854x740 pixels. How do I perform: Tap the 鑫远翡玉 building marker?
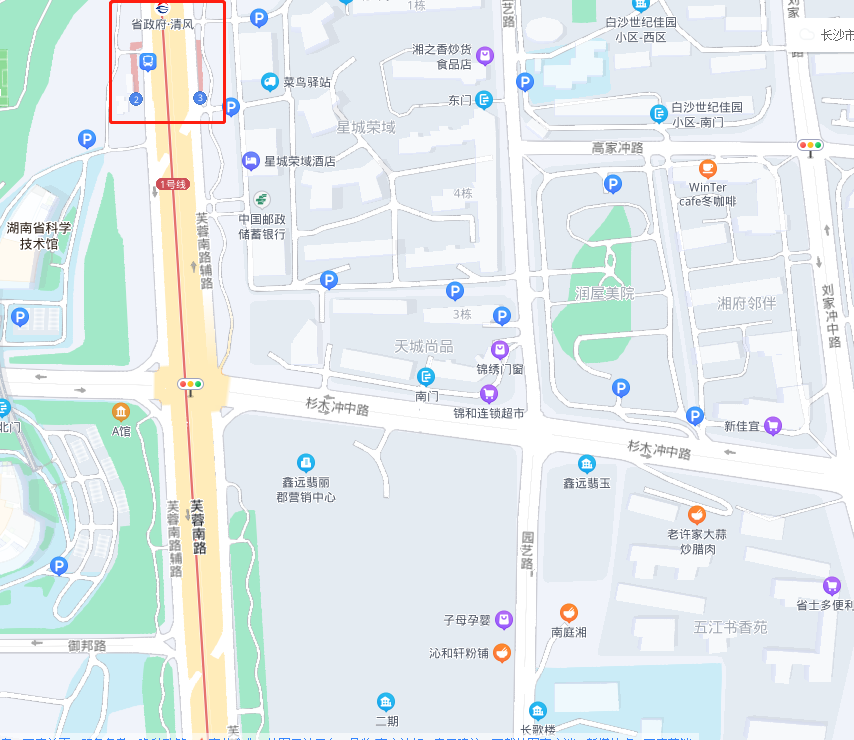pos(587,464)
